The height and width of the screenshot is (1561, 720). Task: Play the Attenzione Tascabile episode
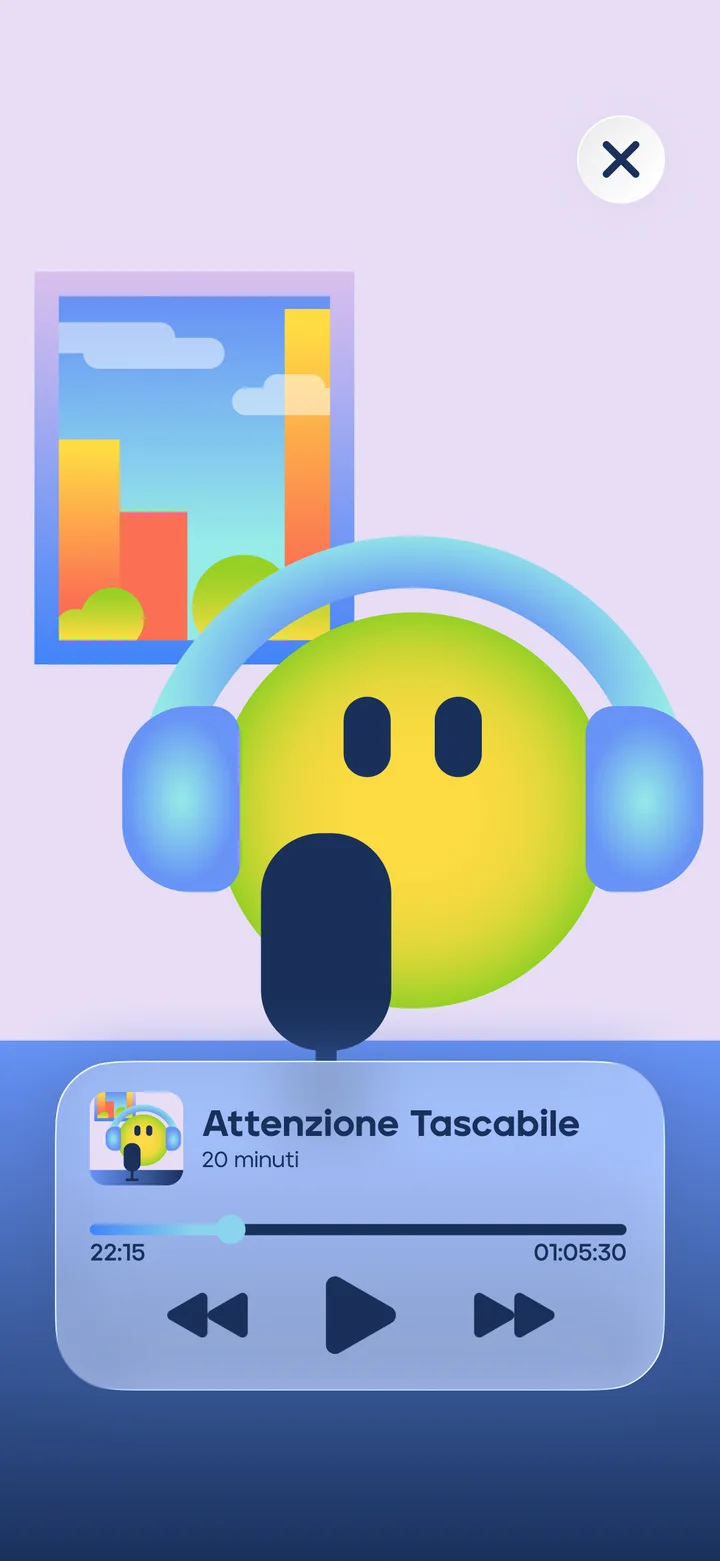[360, 1314]
